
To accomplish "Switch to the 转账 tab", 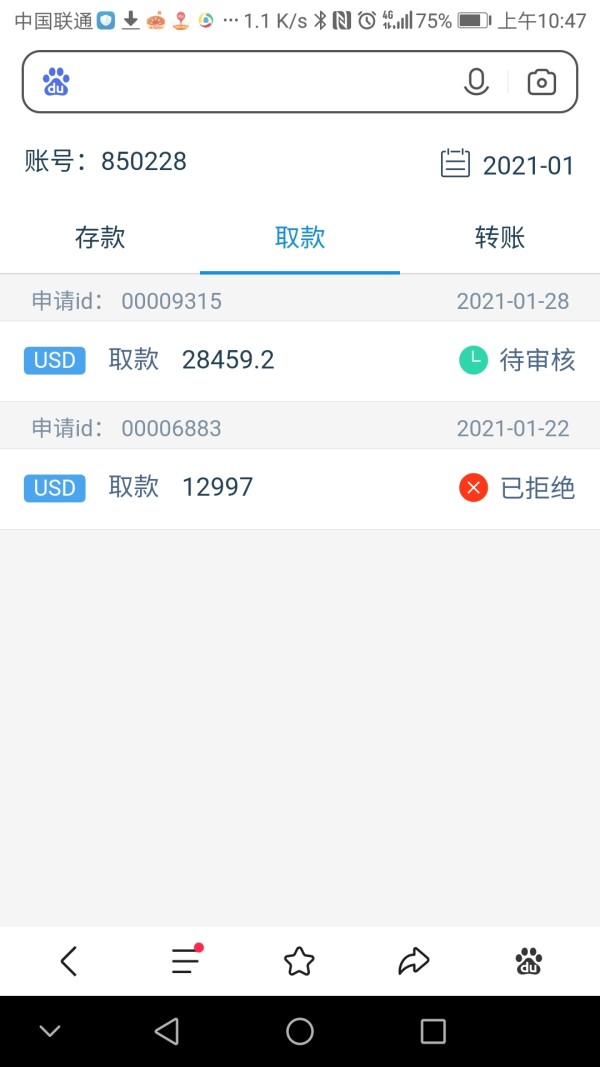I will [500, 237].
